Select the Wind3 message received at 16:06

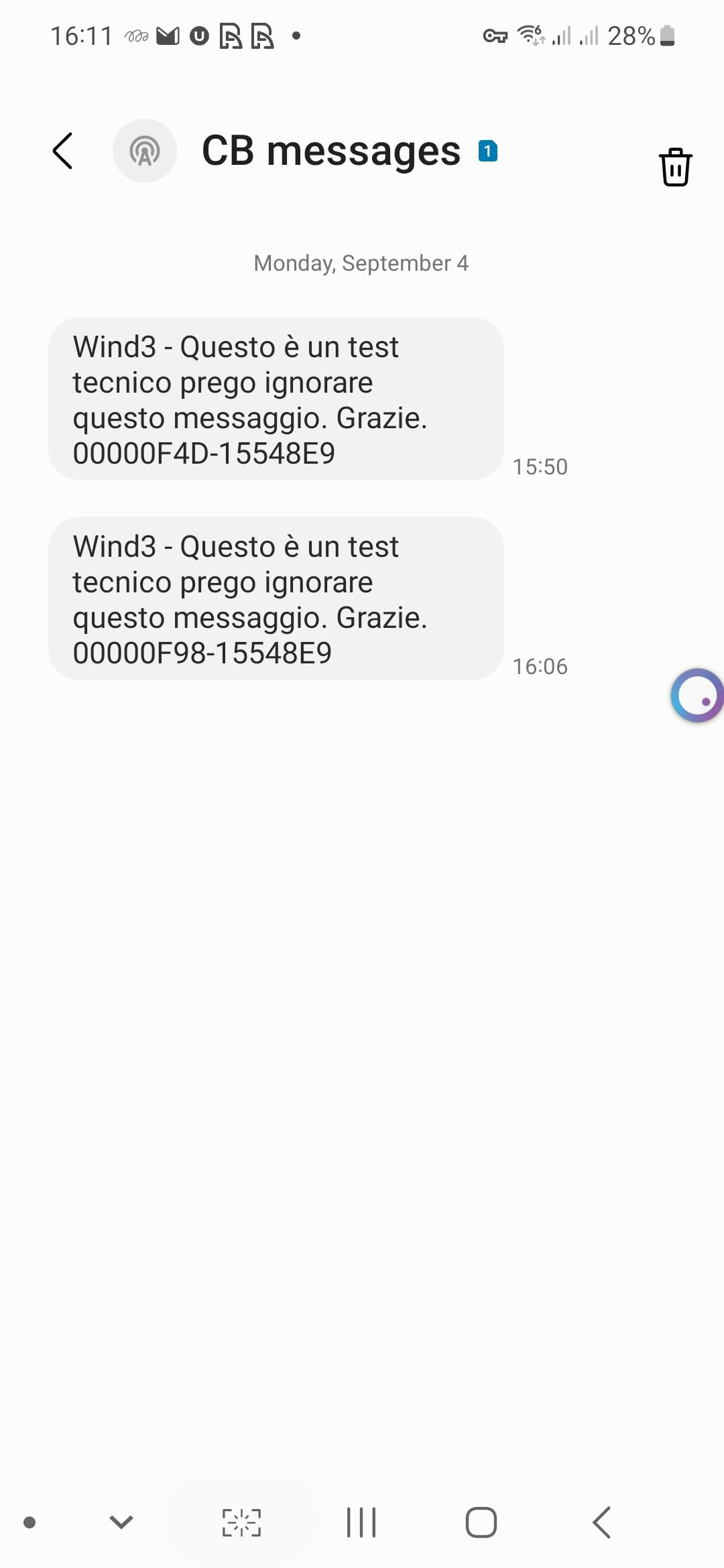276,598
